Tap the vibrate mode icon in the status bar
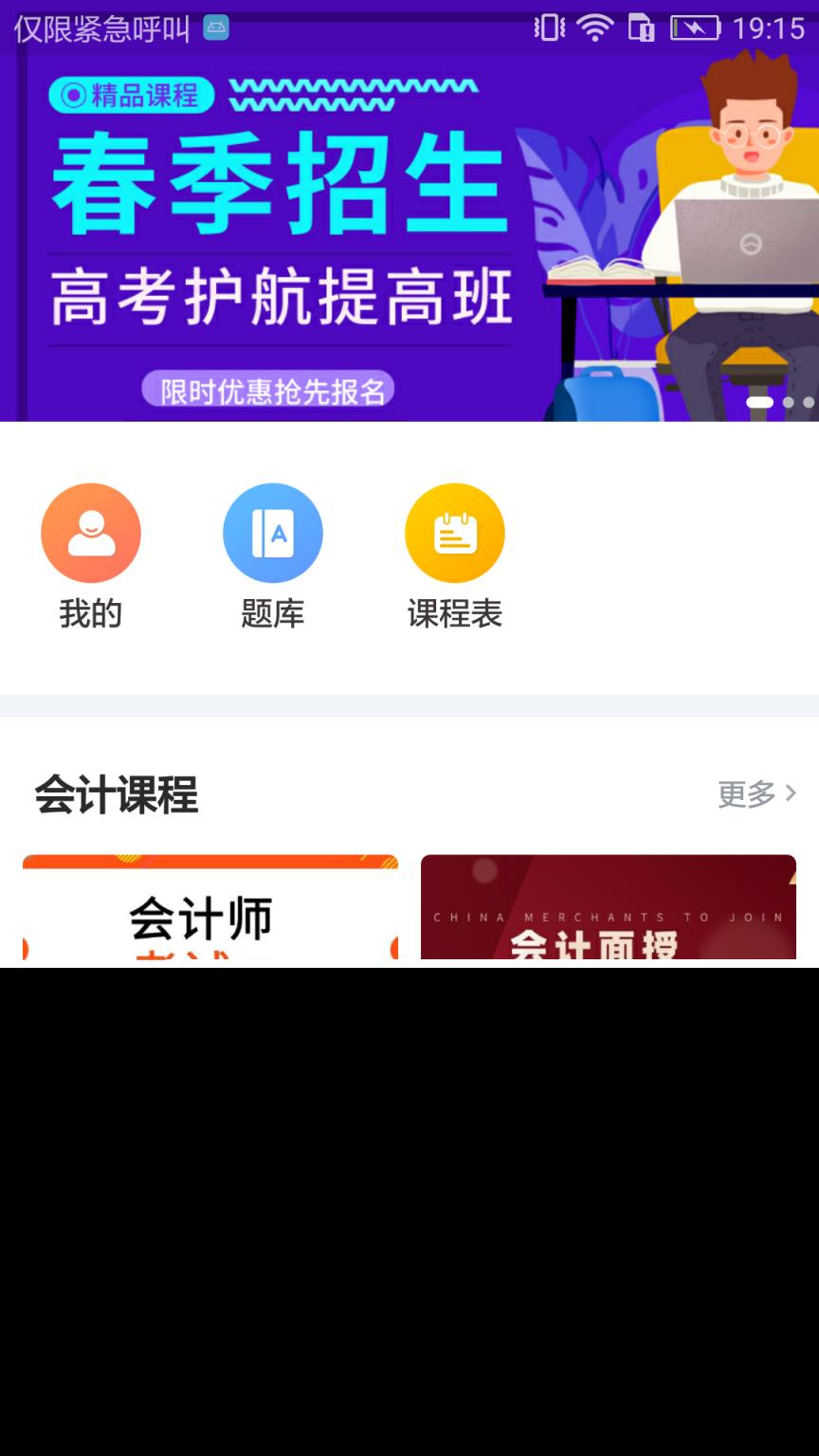This screenshot has width=819, height=1456. [548, 27]
